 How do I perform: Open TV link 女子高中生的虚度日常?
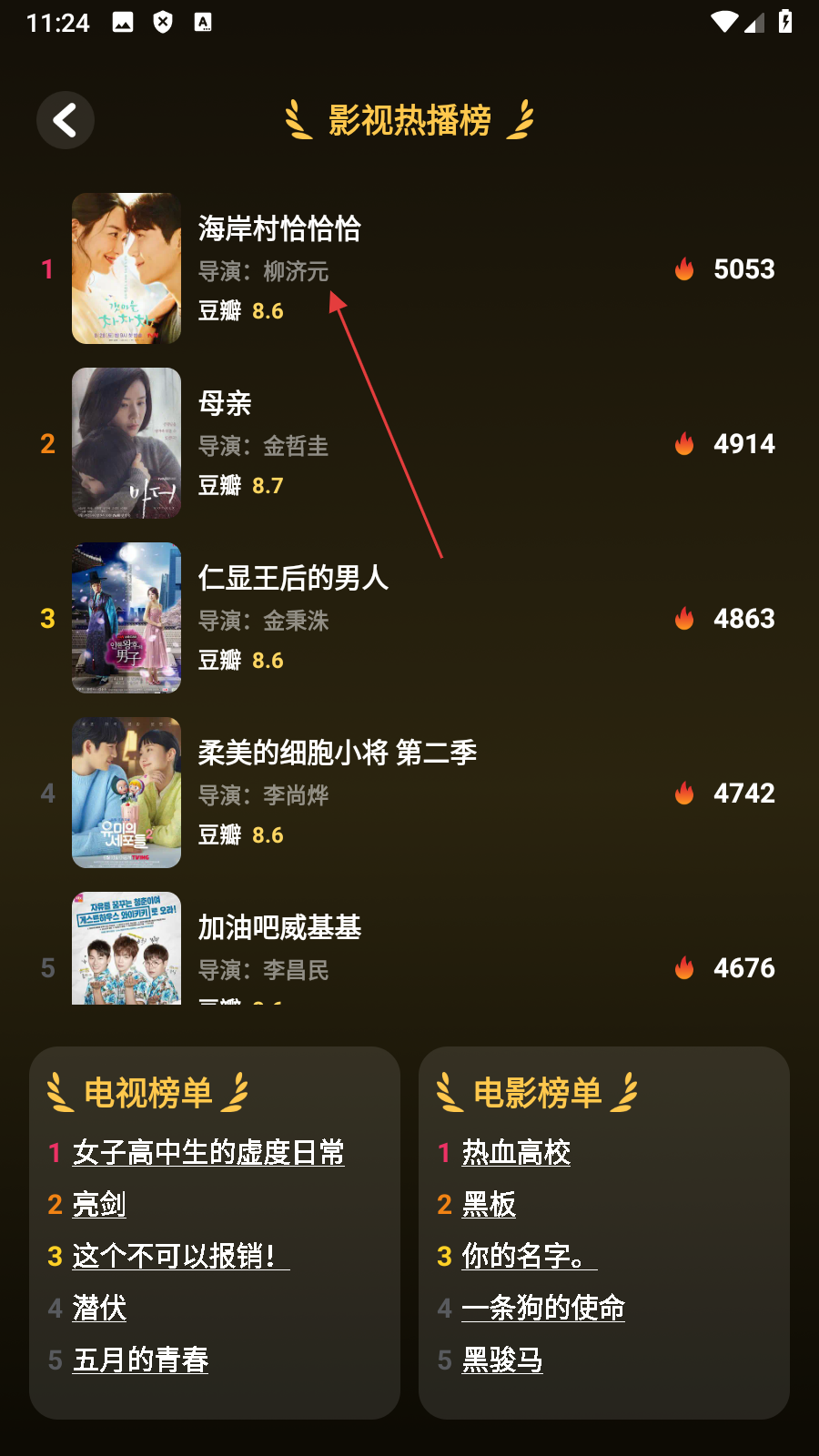pyautogui.click(x=208, y=1153)
